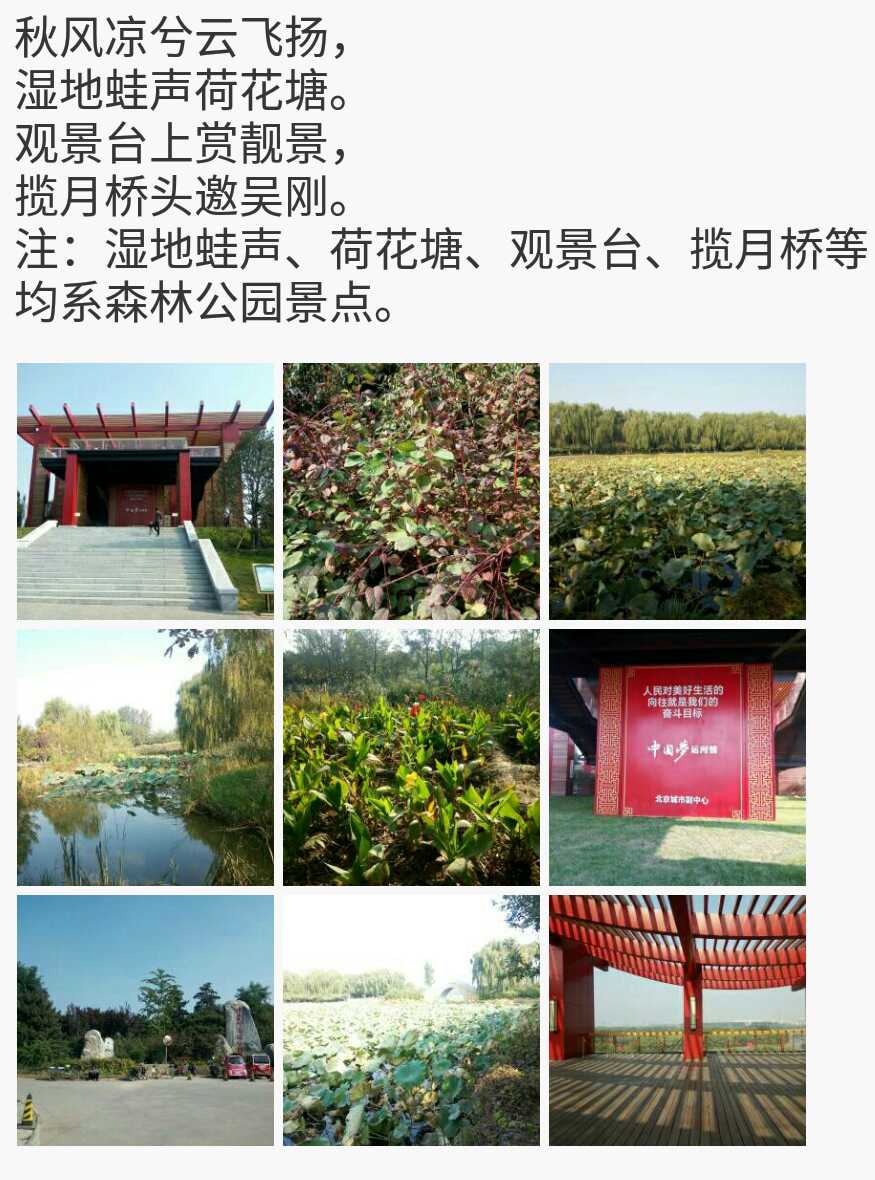Open the photo of the red pavilion stairs
Image resolution: width=875 pixels, height=1180 pixels.
145,491
